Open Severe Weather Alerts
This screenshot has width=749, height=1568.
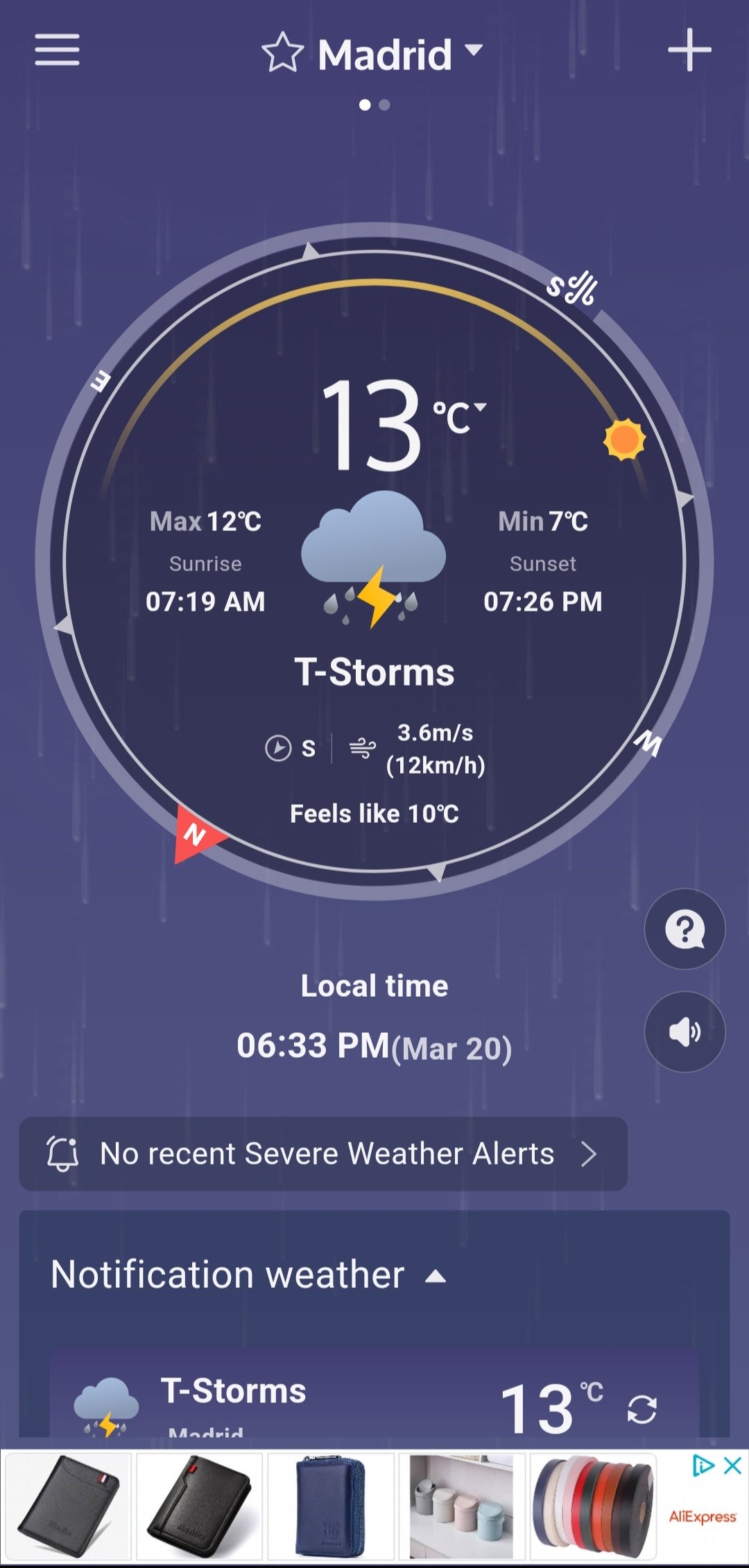pos(323,1154)
